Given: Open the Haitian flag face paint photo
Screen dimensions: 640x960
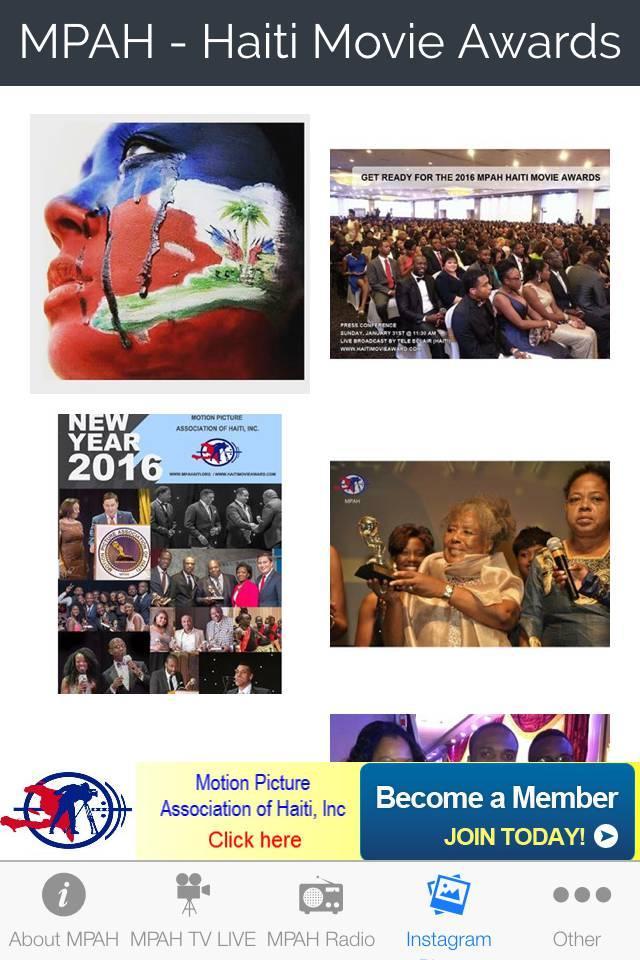Looking at the screenshot, I should 169,253.
